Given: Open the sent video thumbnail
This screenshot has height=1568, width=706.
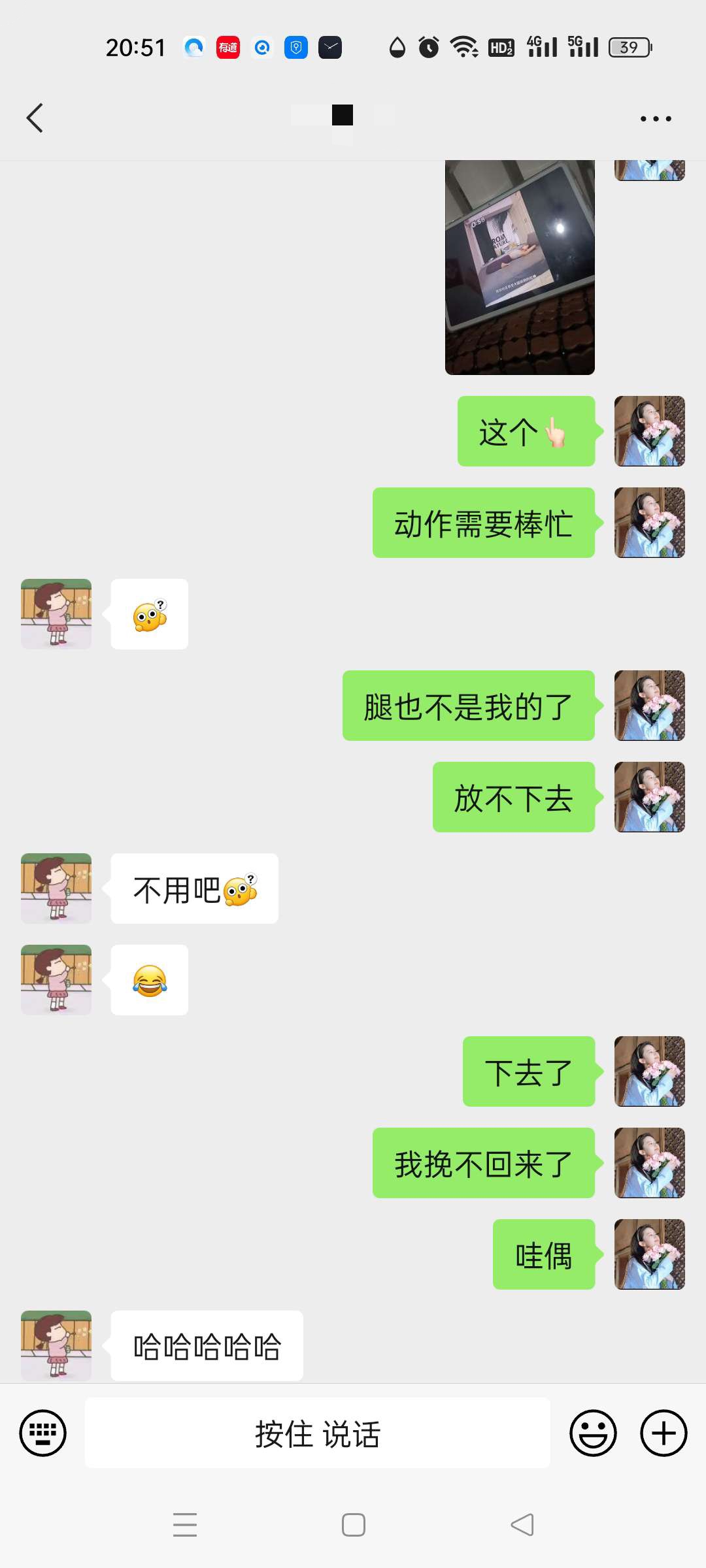Looking at the screenshot, I should 520,268.
